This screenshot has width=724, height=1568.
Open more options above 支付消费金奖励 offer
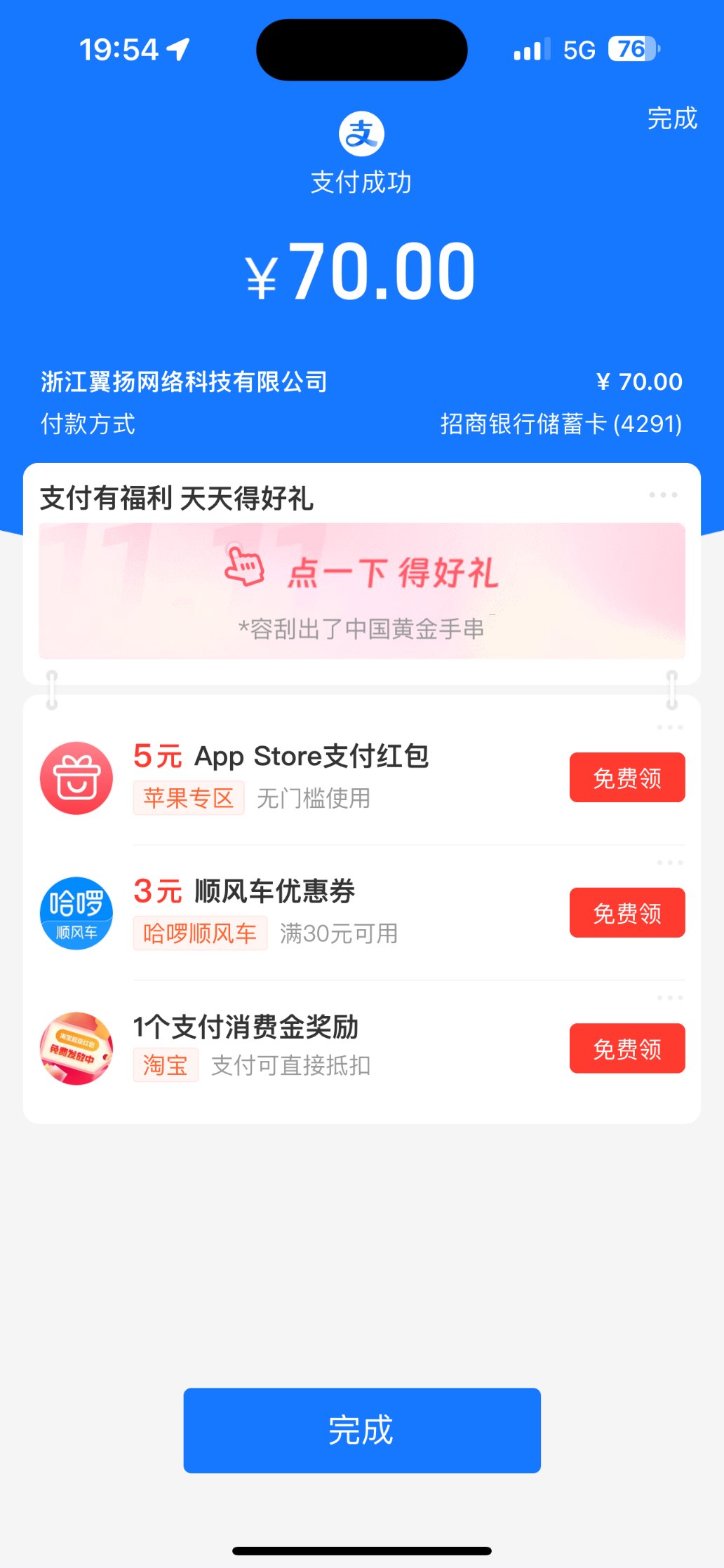[x=670, y=998]
